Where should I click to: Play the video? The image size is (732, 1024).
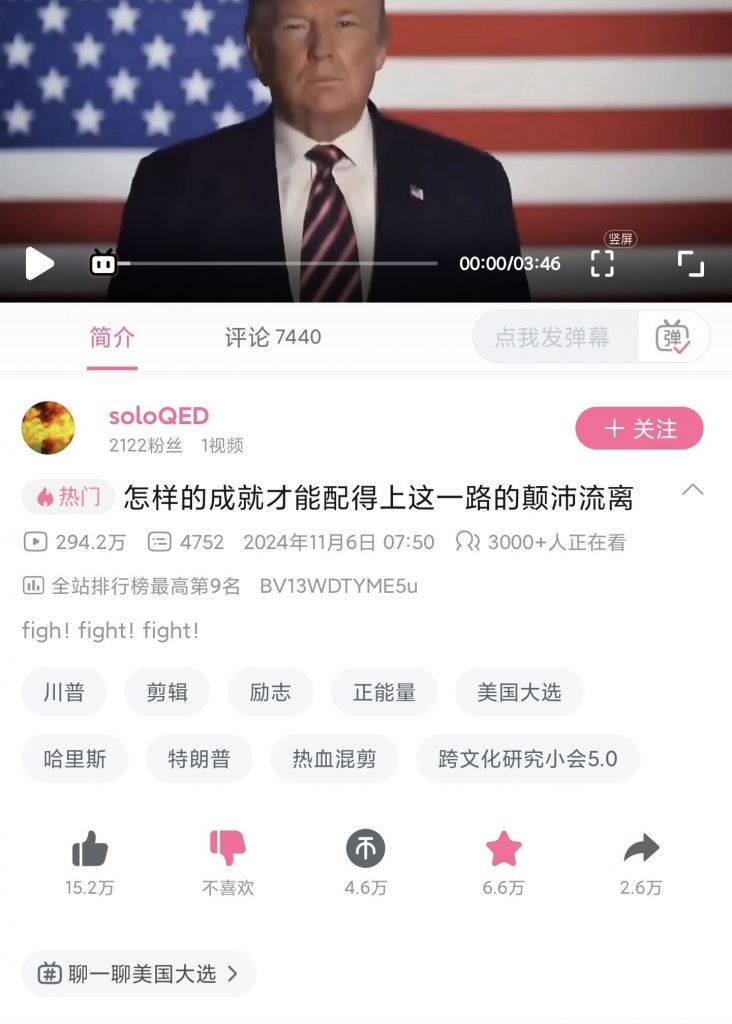pos(40,264)
